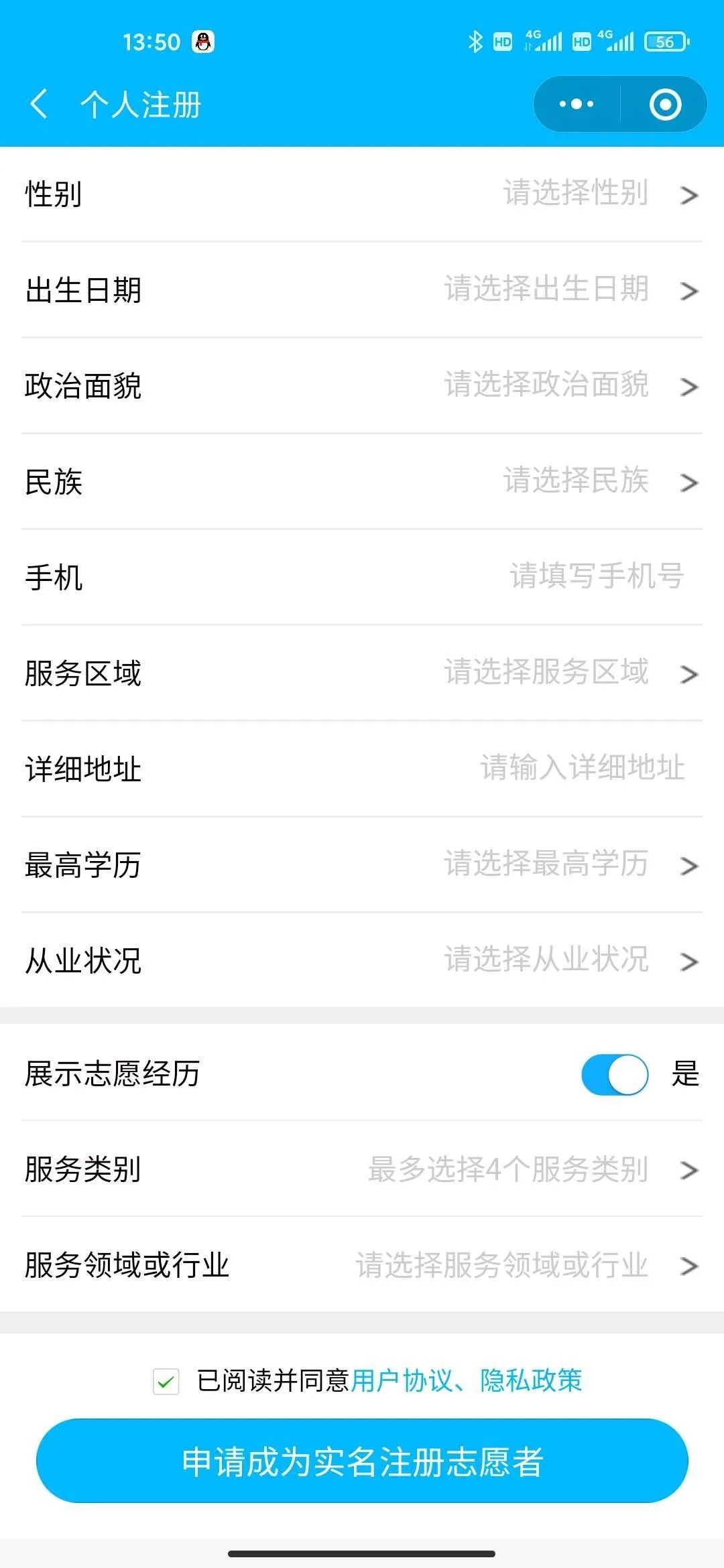Screen dimensions: 724x1568
Task: Uncheck the 已阅读并同意 agreement checkbox
Action: [x=166, y=1381]
